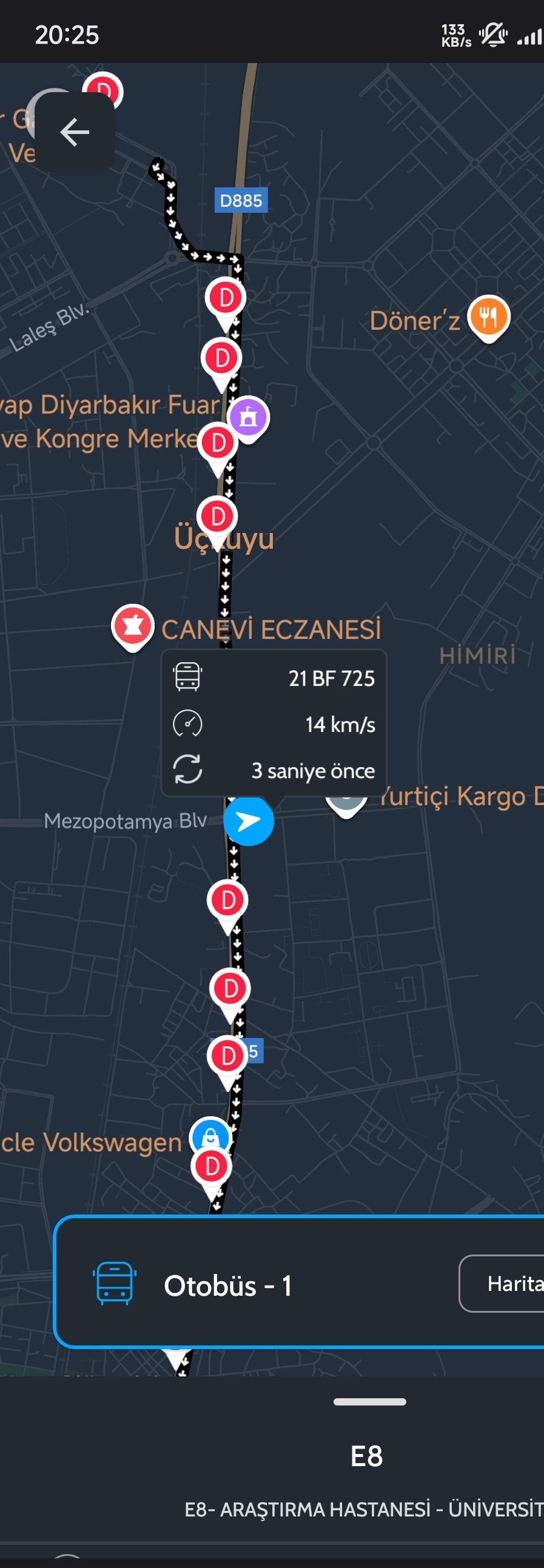Viewport: 544px width, 1568px height.
Task: Open the Döner'z restaurant marker
Action: [x=488, y=316]
